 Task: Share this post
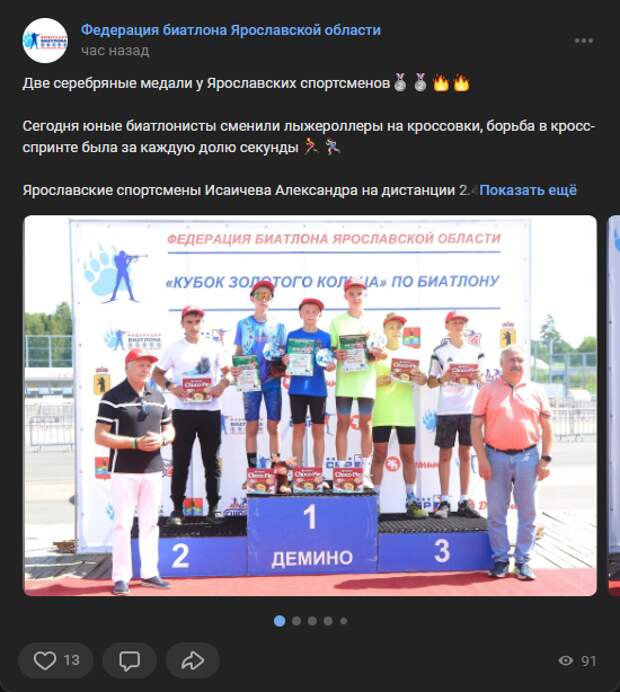[192, 660]
